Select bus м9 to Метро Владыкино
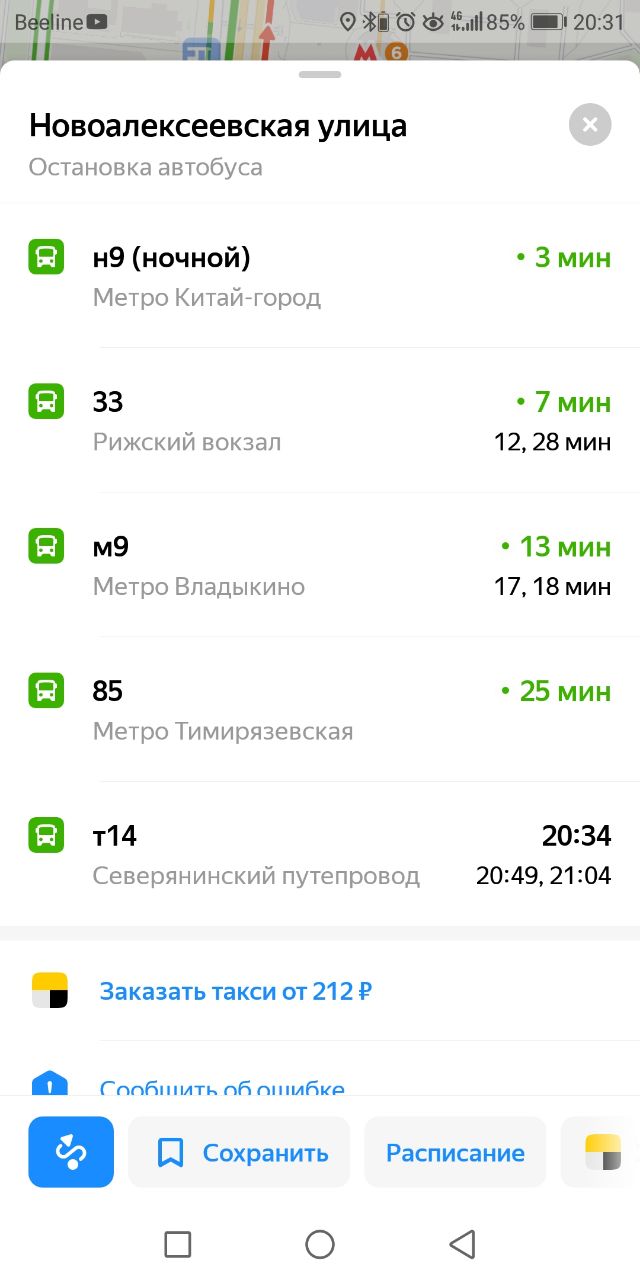This screenshot has height=1280, width=640. pos(320,565)
